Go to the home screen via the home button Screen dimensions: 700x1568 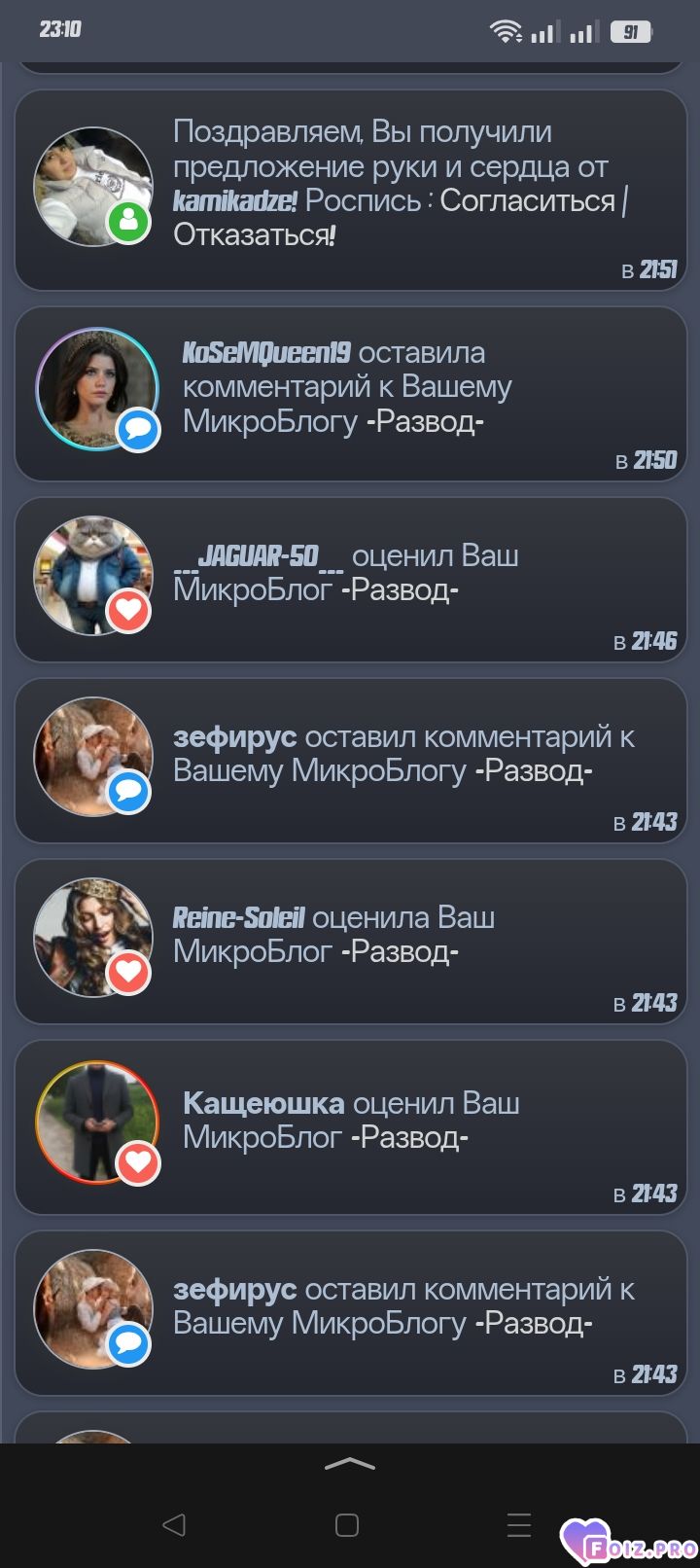(x=347, y=1524)
